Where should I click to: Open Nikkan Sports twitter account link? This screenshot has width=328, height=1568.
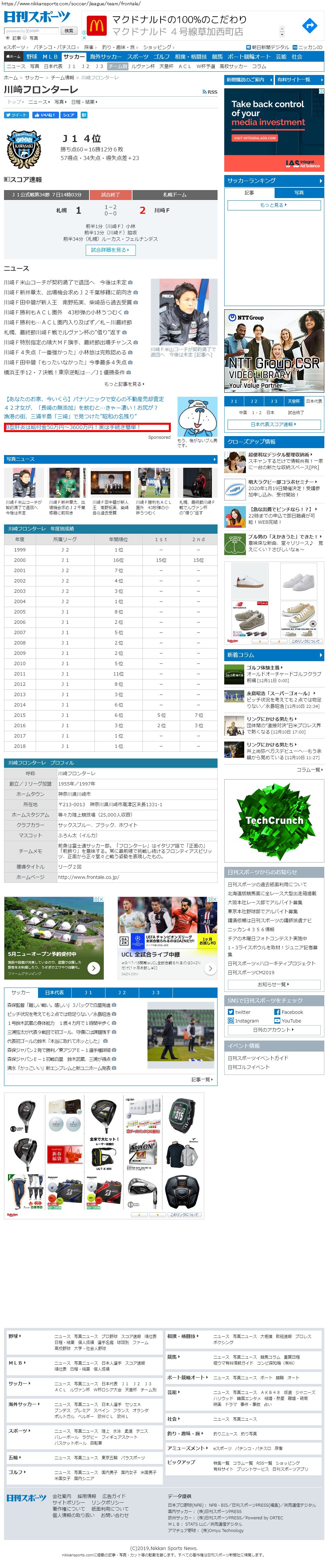click(x=242, y=1012)
